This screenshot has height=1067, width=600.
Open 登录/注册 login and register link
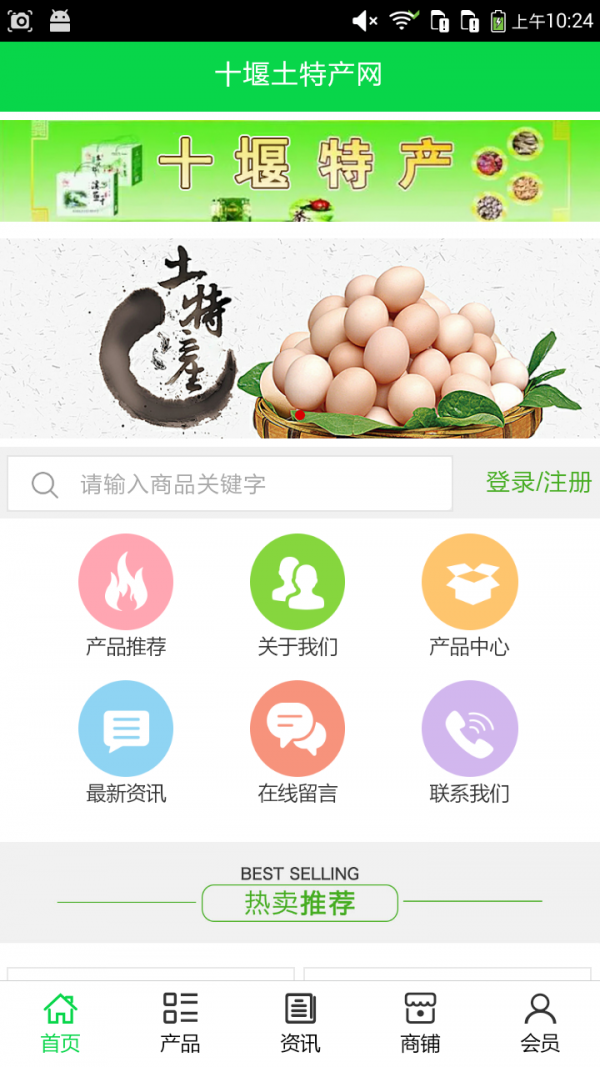(x=538, y=482)
